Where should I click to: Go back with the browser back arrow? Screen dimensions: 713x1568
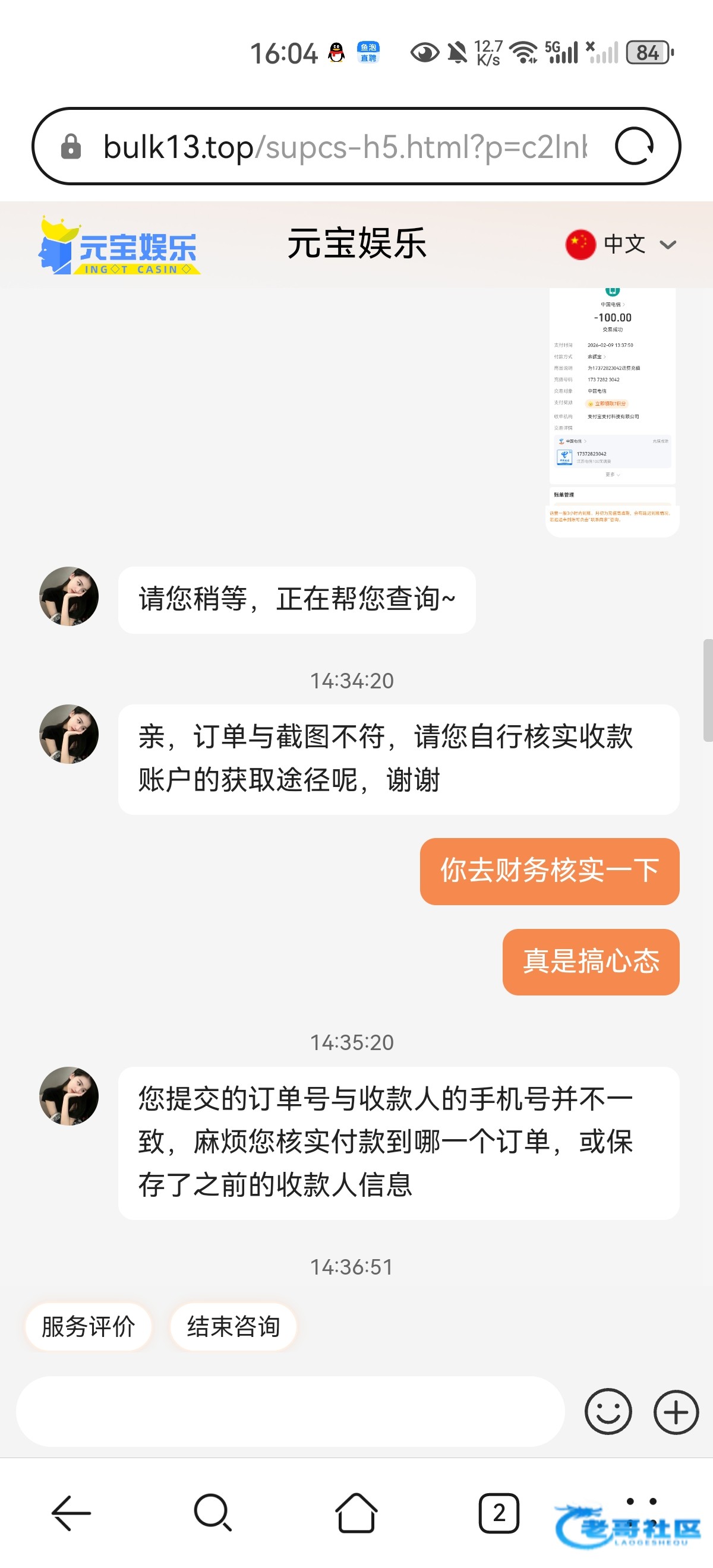coord(71,1513)
